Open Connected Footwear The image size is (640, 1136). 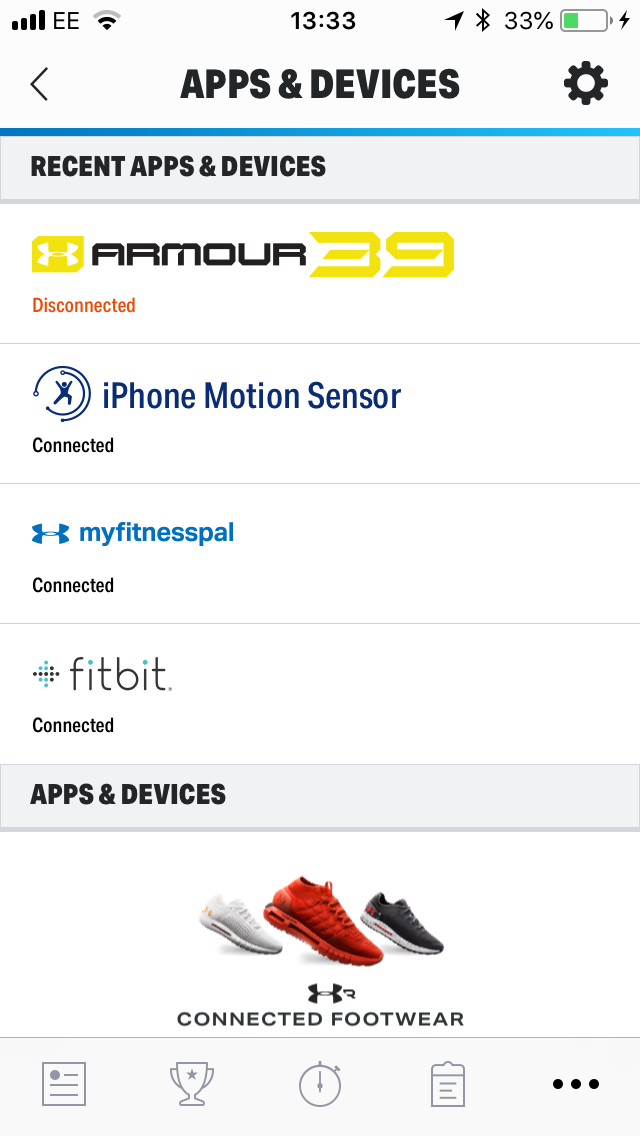tap(320, 950)
